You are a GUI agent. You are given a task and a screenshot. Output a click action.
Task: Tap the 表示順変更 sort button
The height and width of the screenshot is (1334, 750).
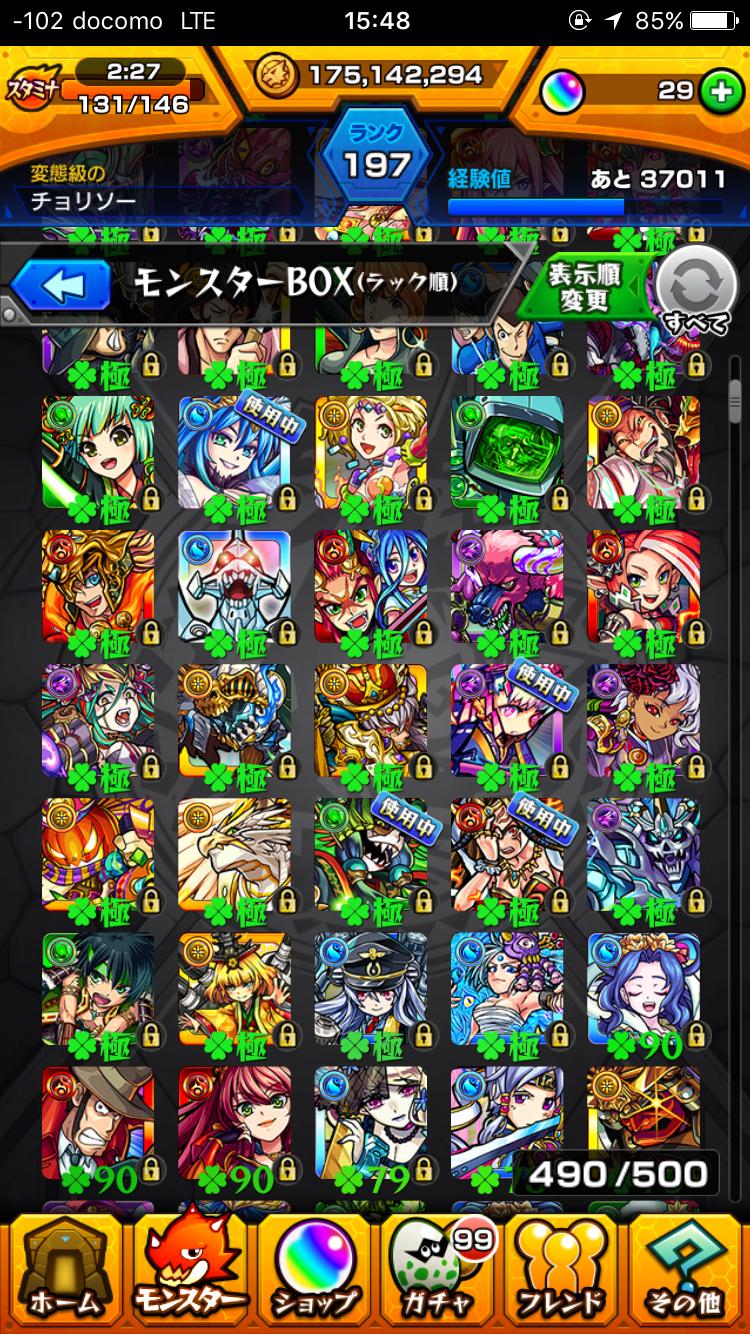click(585, 285)
